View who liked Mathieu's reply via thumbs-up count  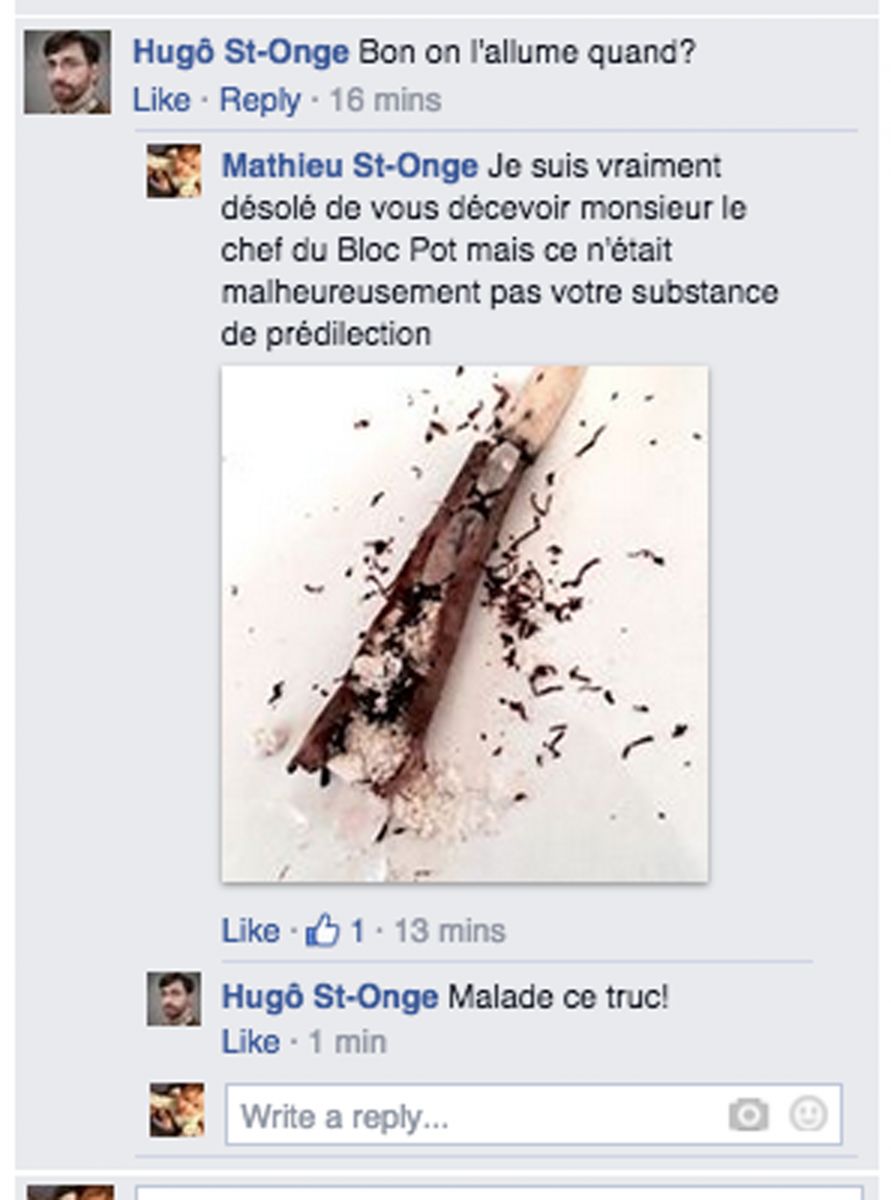click(x=336, y=932)
